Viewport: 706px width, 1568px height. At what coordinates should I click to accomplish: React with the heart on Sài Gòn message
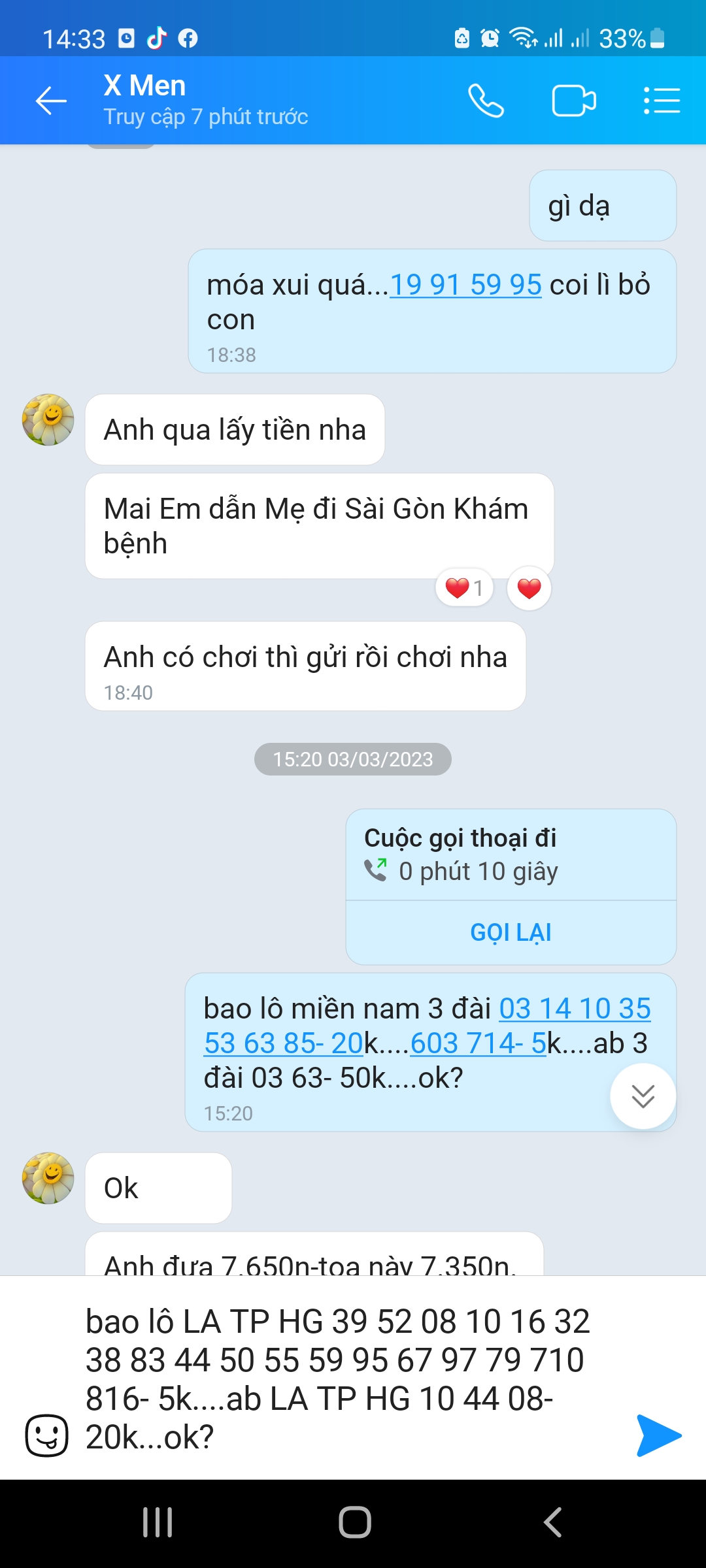pos(529,588)
